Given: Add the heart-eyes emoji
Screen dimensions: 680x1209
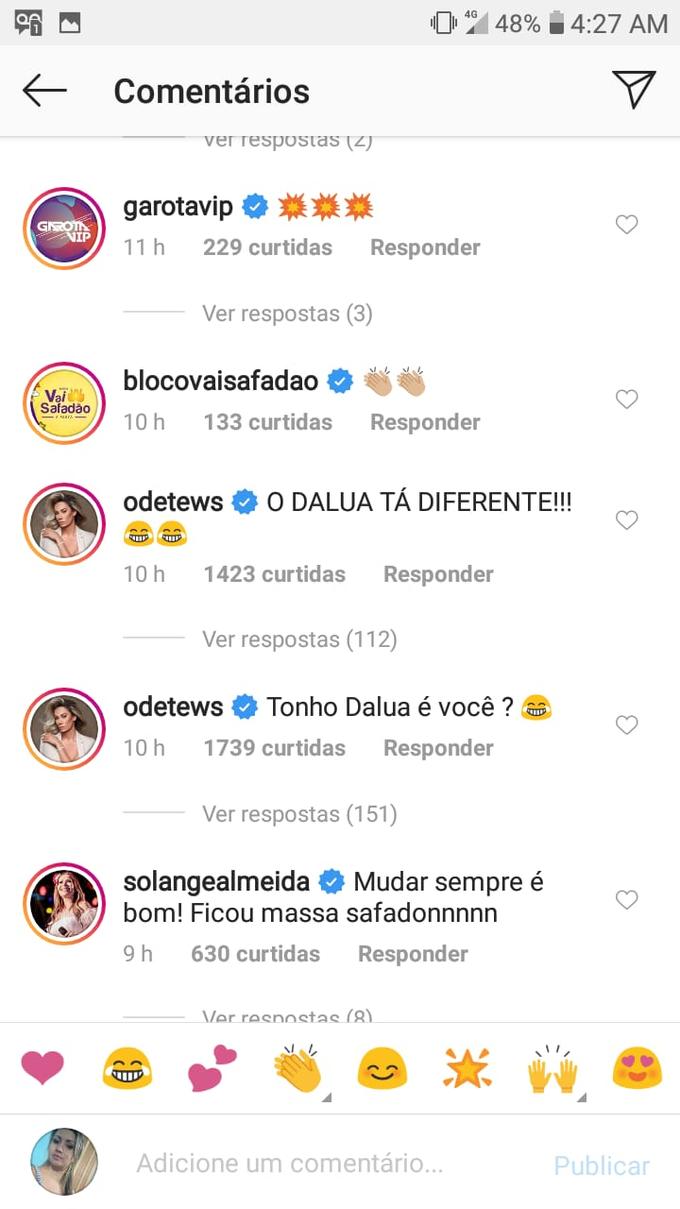Looking at the screenshot, I should (637, 1070).
